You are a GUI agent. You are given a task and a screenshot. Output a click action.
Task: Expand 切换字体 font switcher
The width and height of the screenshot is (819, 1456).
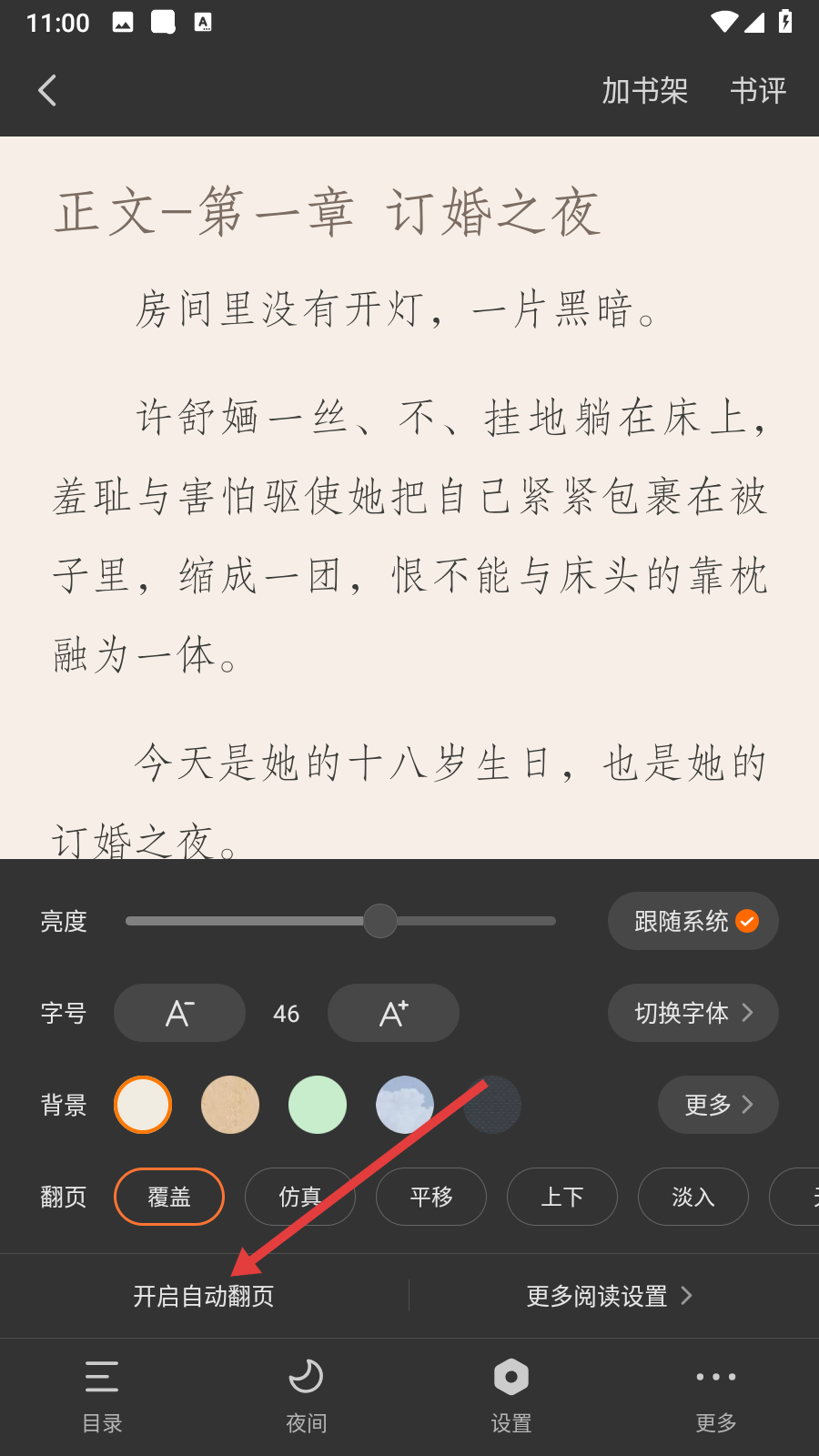[x=693, y=1013]
